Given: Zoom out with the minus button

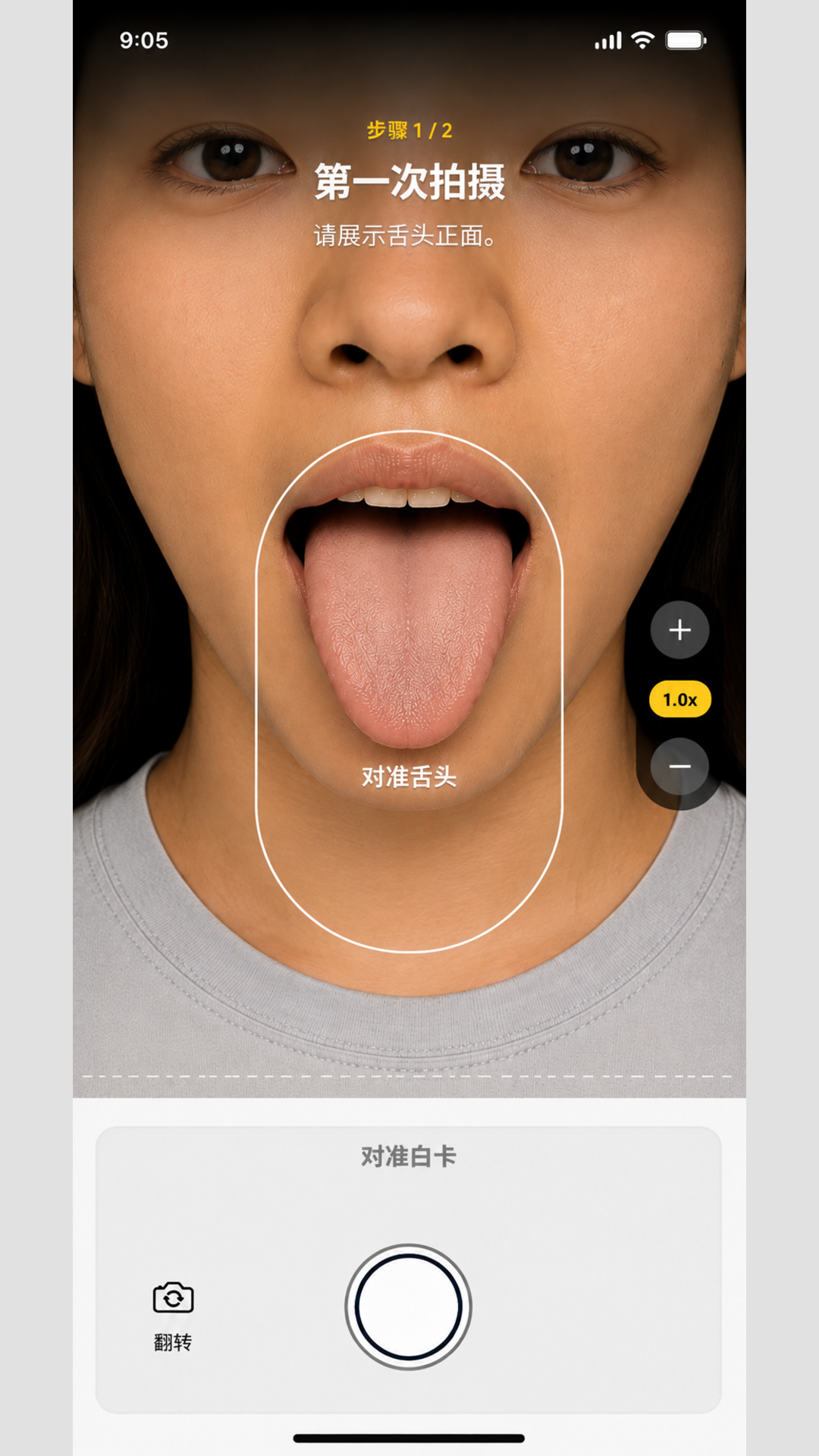Looking at the screenshot, I should 679,767.
